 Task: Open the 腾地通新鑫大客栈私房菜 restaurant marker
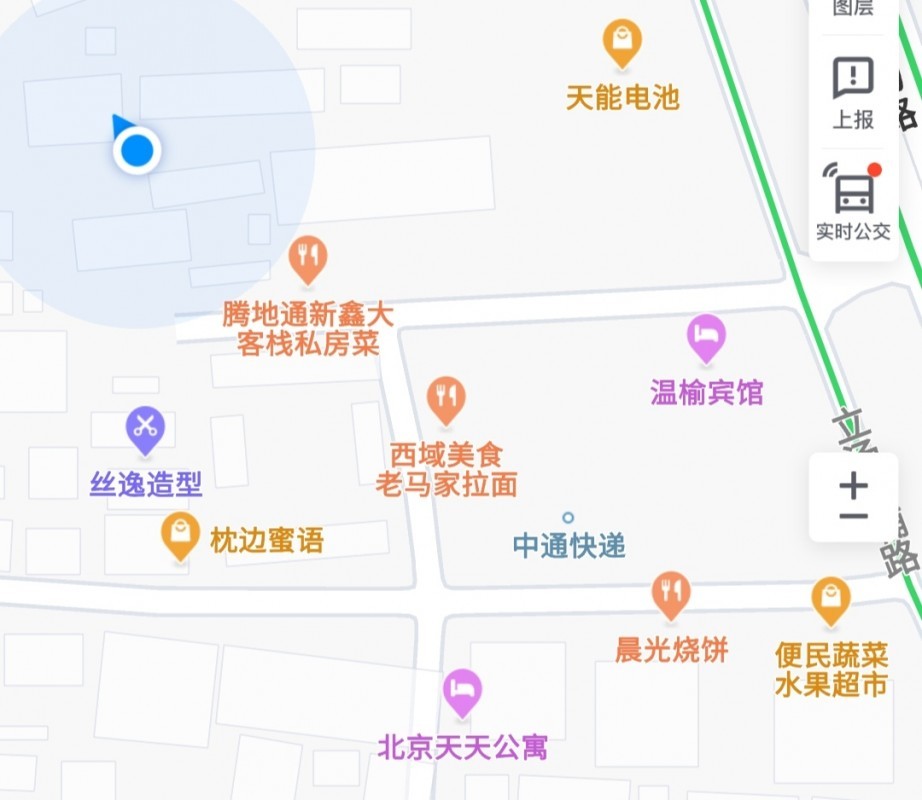click(308, 259)
